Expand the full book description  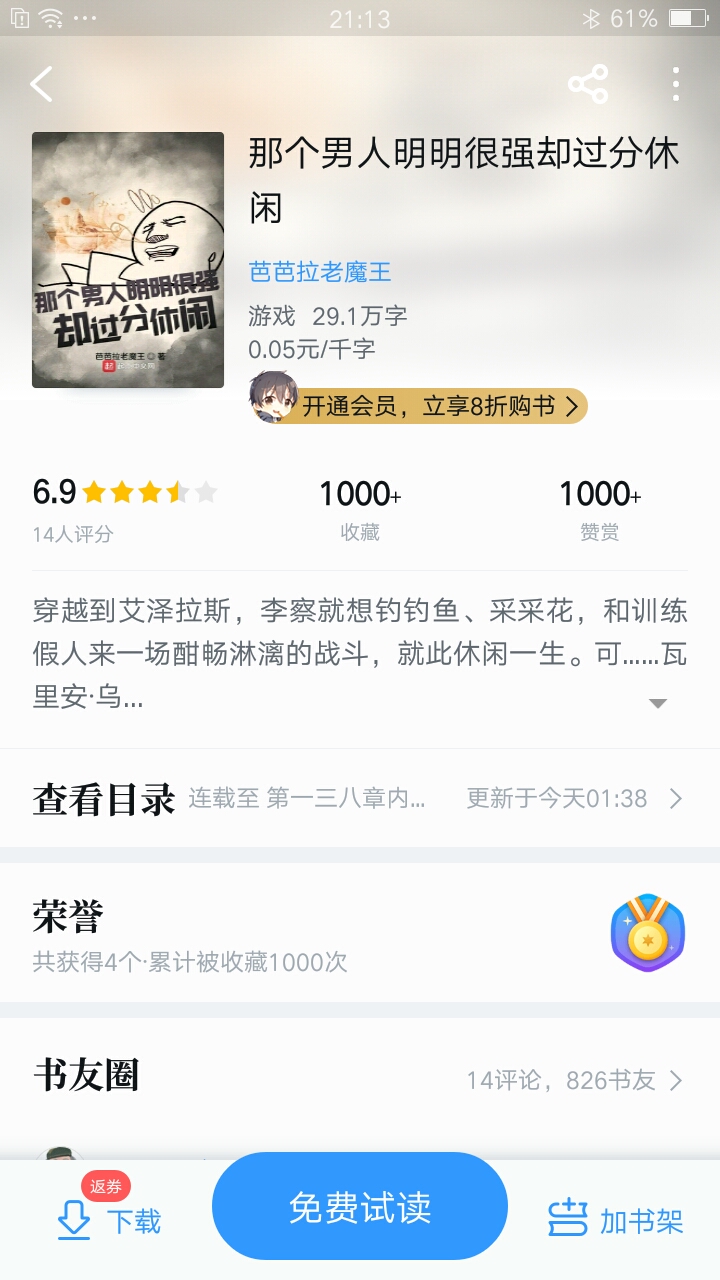point(657,703)
